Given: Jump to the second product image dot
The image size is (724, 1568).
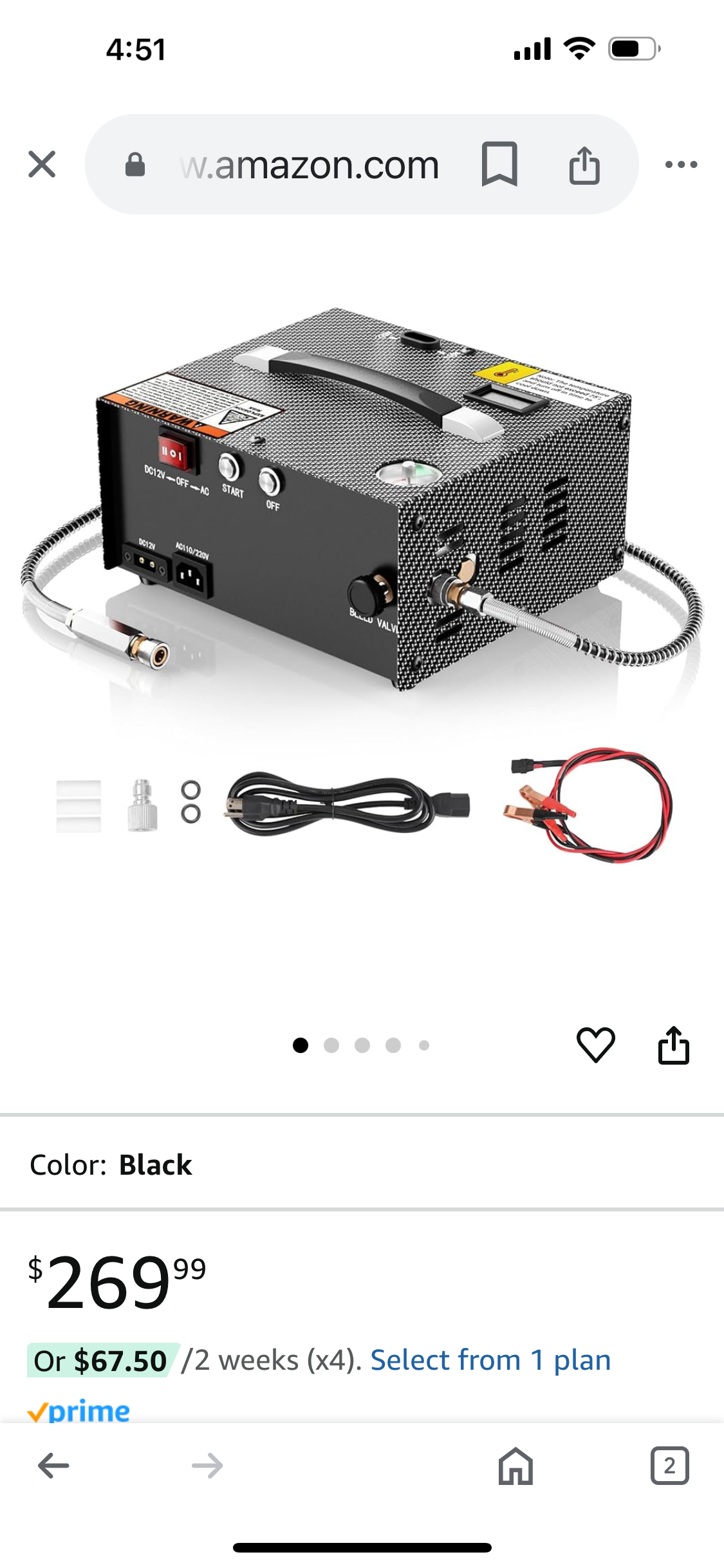Looking at the screenshot, I should (331, 1045).
